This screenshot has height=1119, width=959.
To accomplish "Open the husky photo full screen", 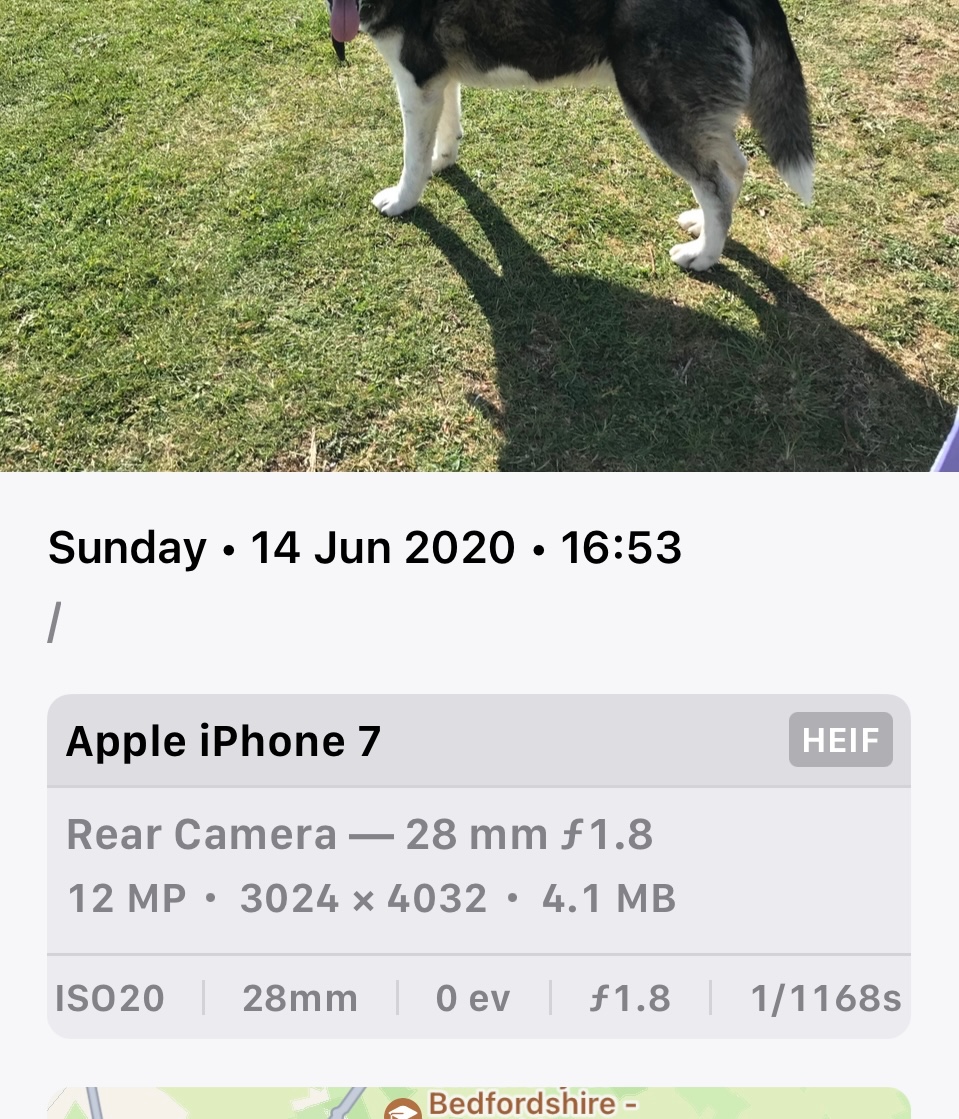I will (479, 235).
